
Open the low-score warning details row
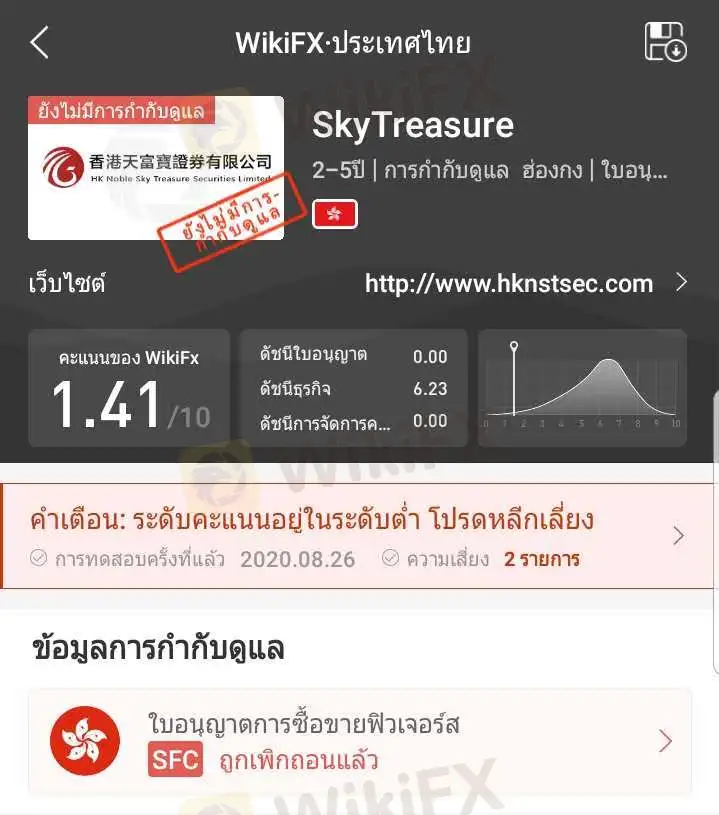point(359,537)
